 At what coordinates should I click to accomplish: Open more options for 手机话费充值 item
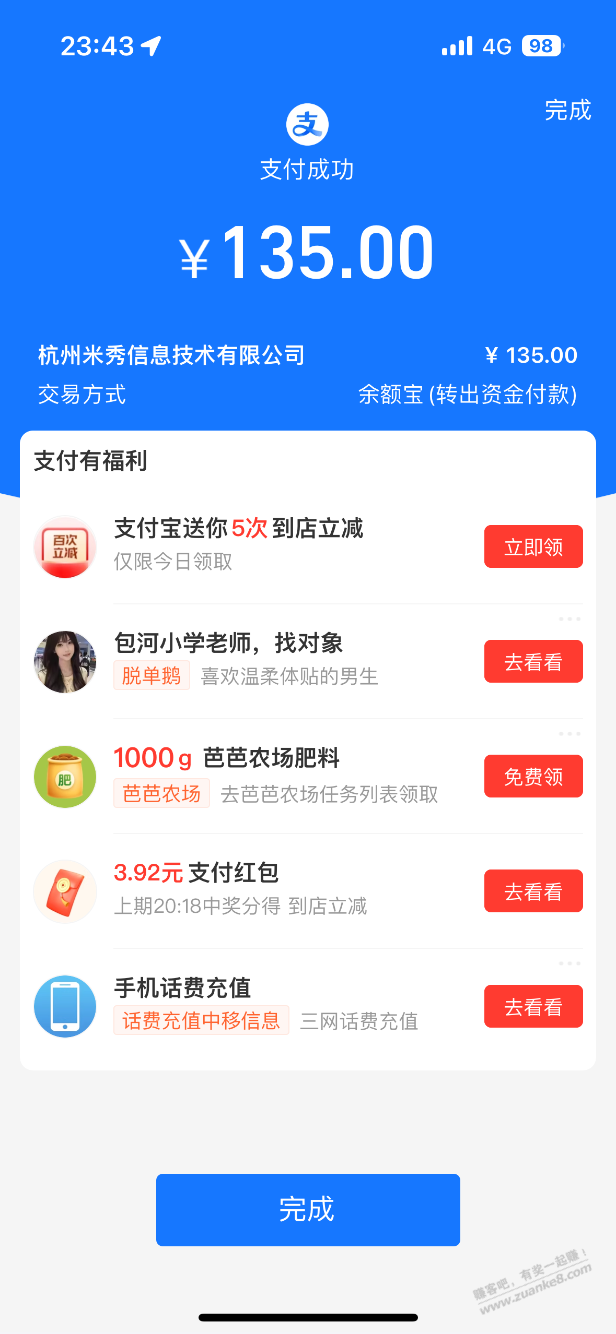click(x=569, y=963)
